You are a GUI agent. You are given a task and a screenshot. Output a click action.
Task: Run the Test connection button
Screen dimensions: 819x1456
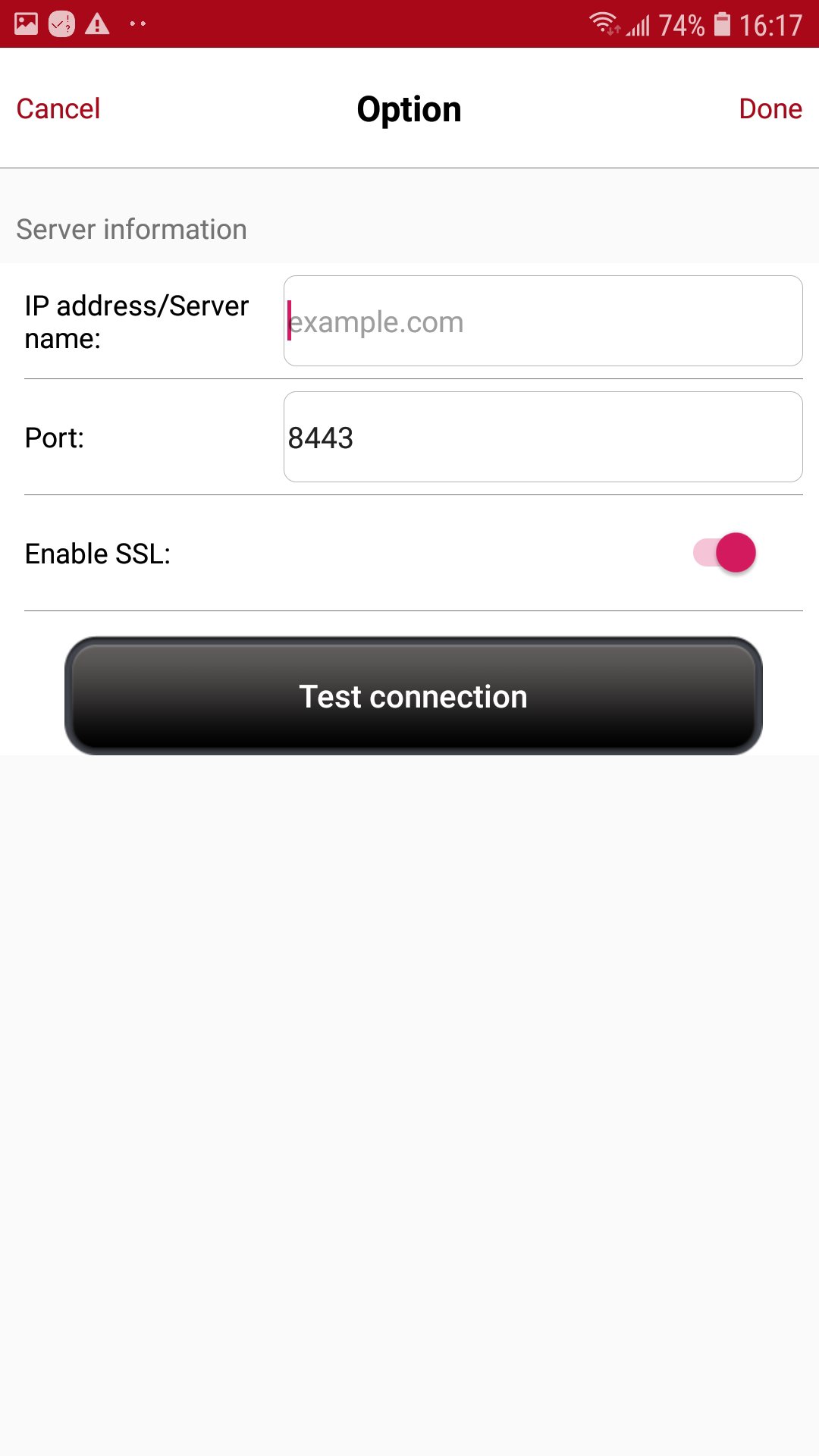(x=413, y=696)
